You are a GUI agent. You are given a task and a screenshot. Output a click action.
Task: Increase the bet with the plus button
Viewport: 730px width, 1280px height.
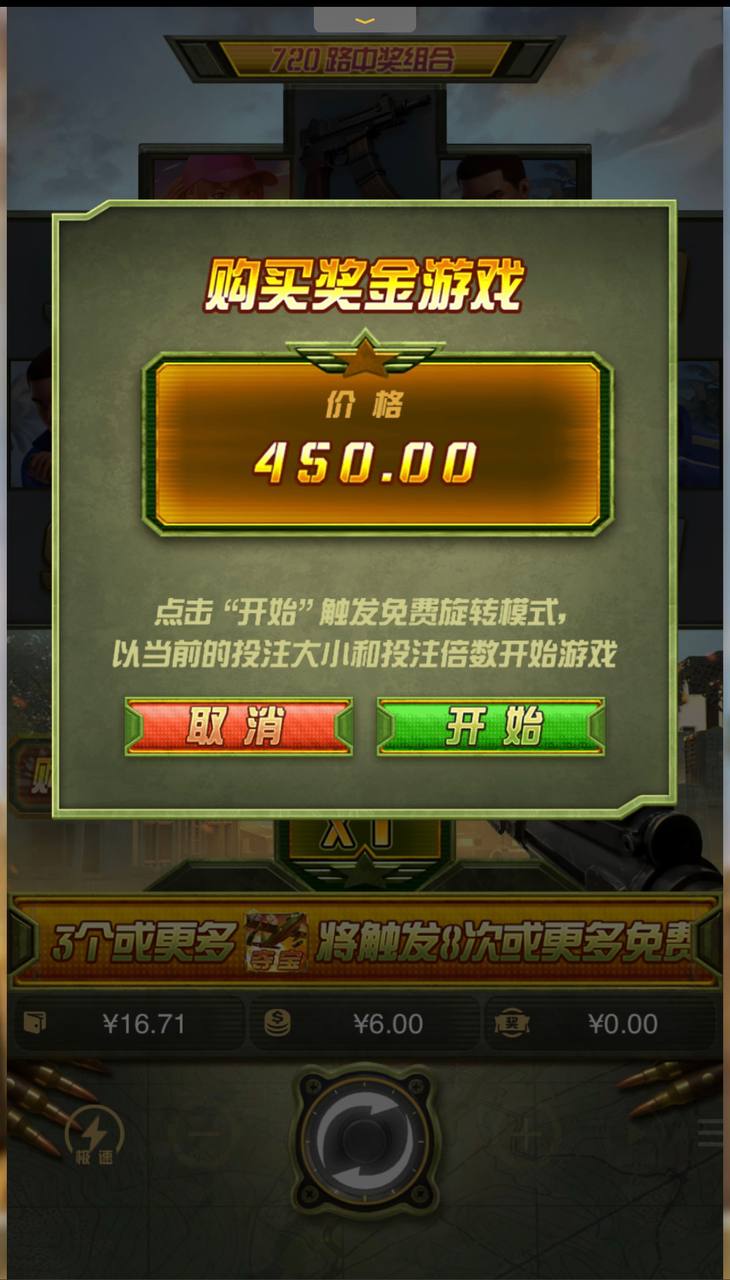pos(528,1136)
